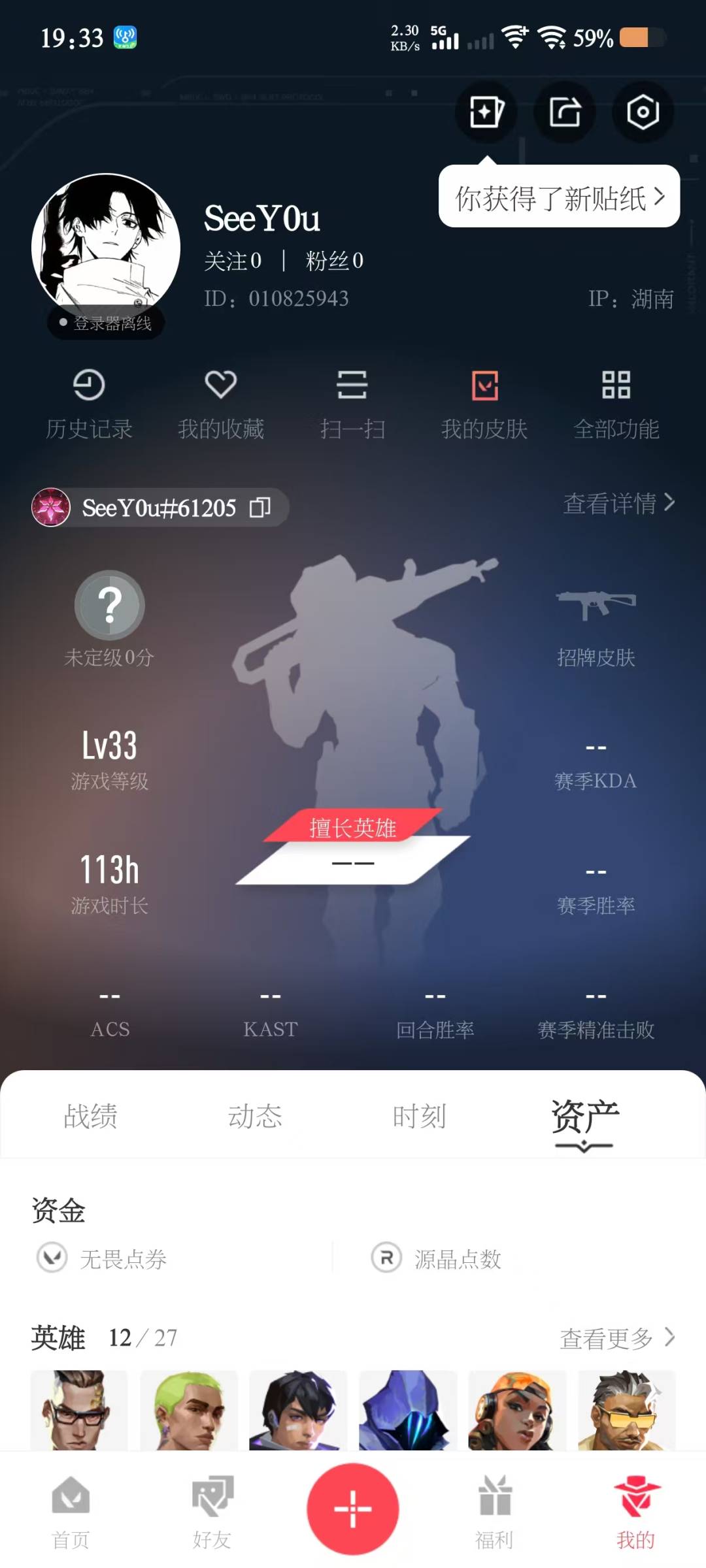The image size is (706, 1568).
Task: Tap the SeeY0u profile avatar
Action: [106, 248]
